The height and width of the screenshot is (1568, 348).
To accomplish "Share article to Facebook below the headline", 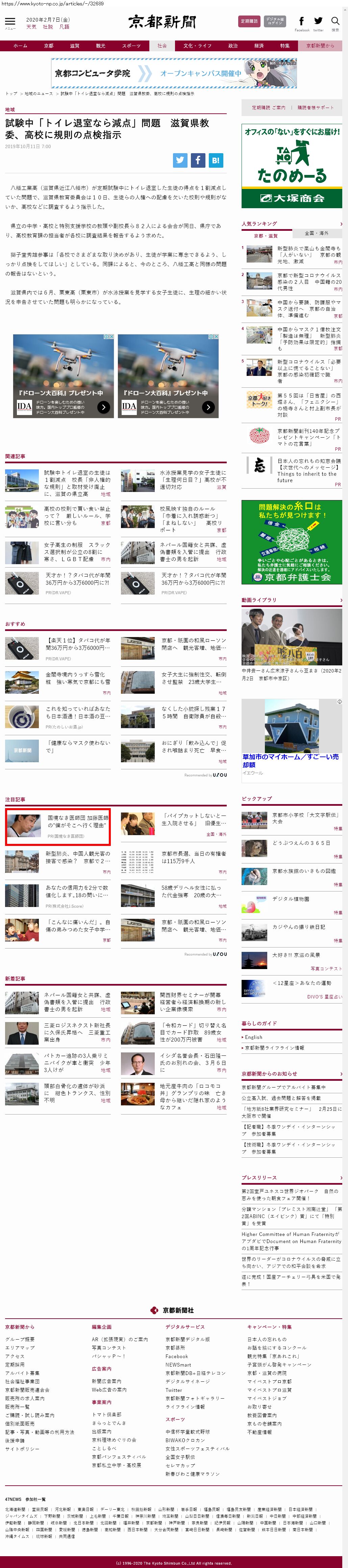I will coord(197,160).
